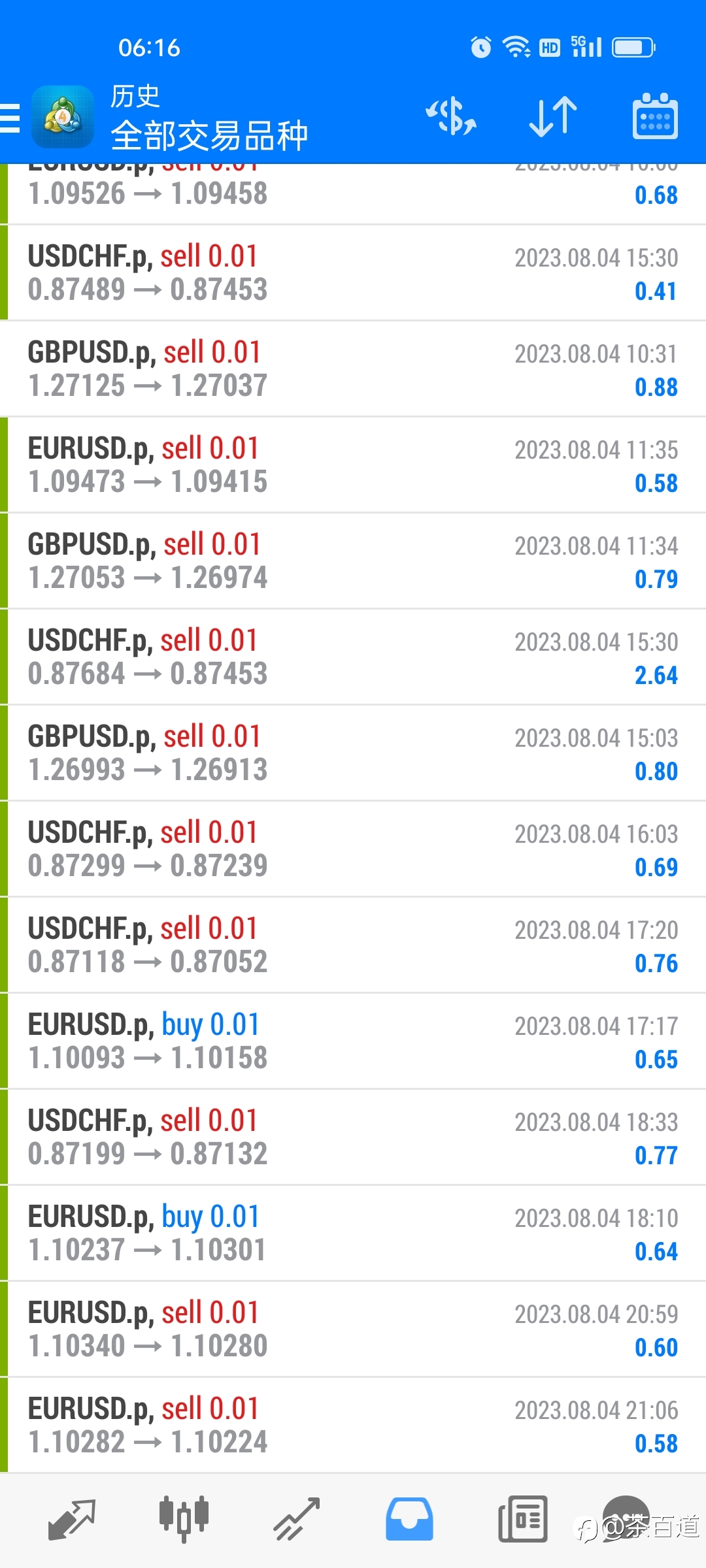706x1568 pixels.
Task: Open the GBPUSD.p trade closed at 10:31
Action: coord(353,369)
